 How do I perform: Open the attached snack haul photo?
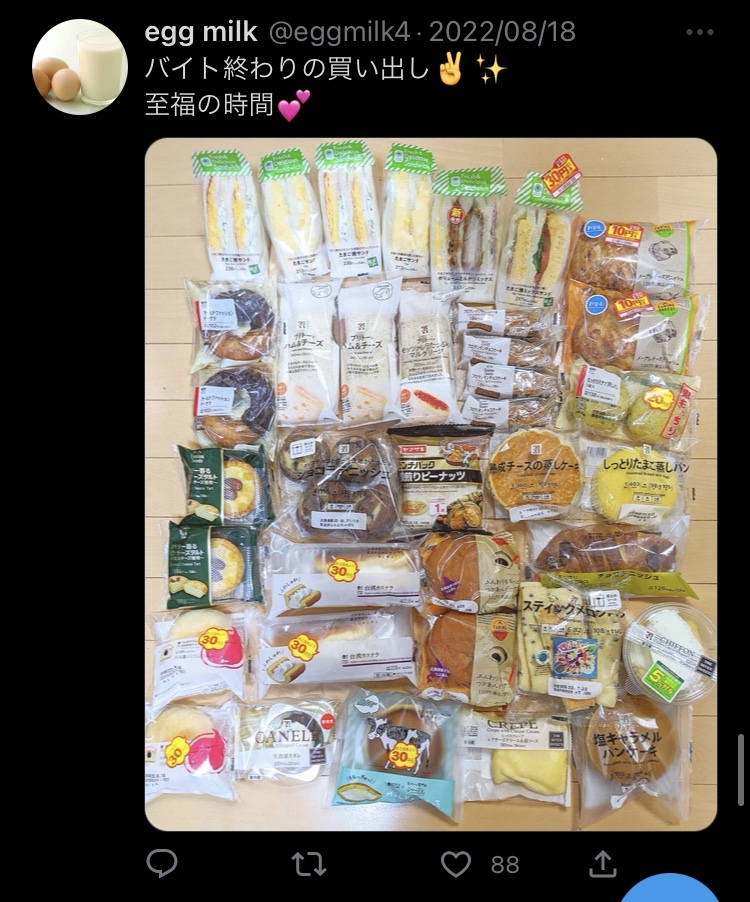pos(430,484)
